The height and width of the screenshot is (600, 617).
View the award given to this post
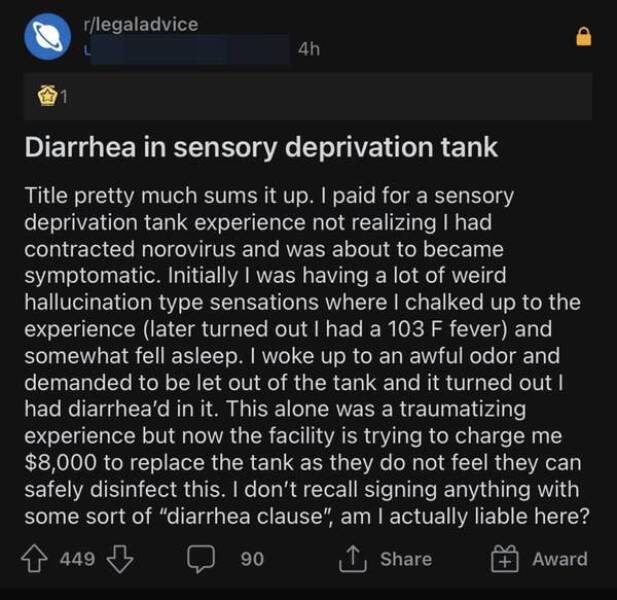pos(50,98)
